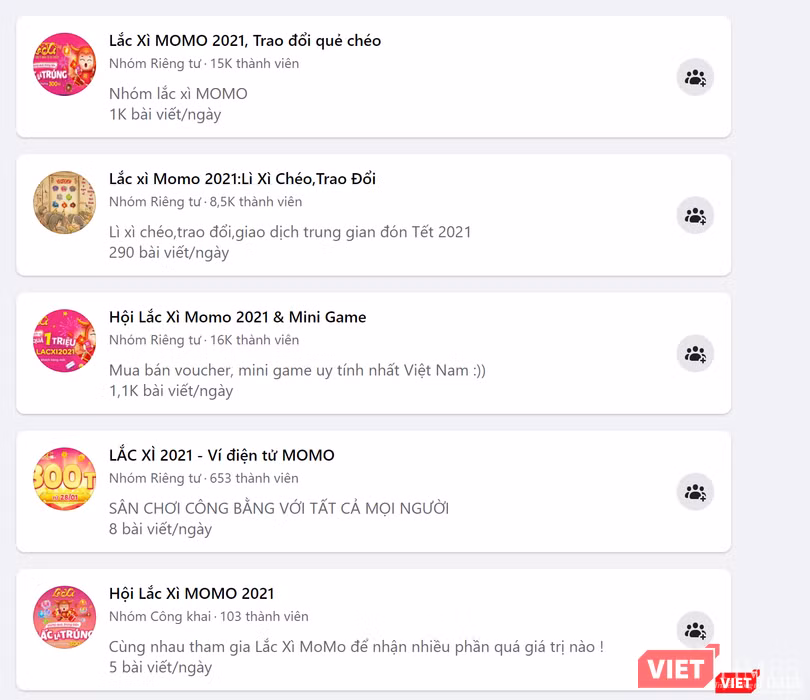Open Hội Lắc Xì Momo 2021 & Mini Game

237,317
